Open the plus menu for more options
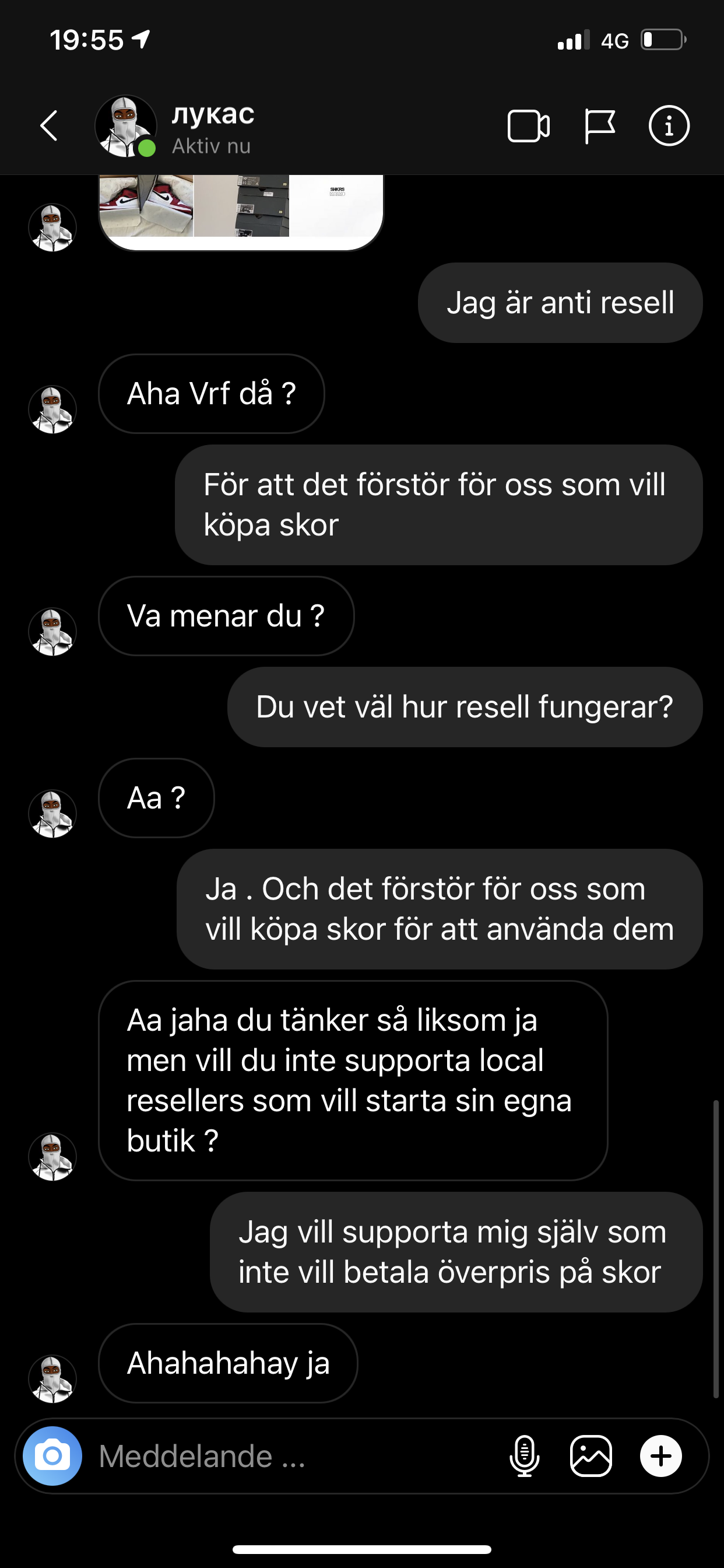The height and width of the screenshot is (1568, 724). click(x=660, y=1456)
